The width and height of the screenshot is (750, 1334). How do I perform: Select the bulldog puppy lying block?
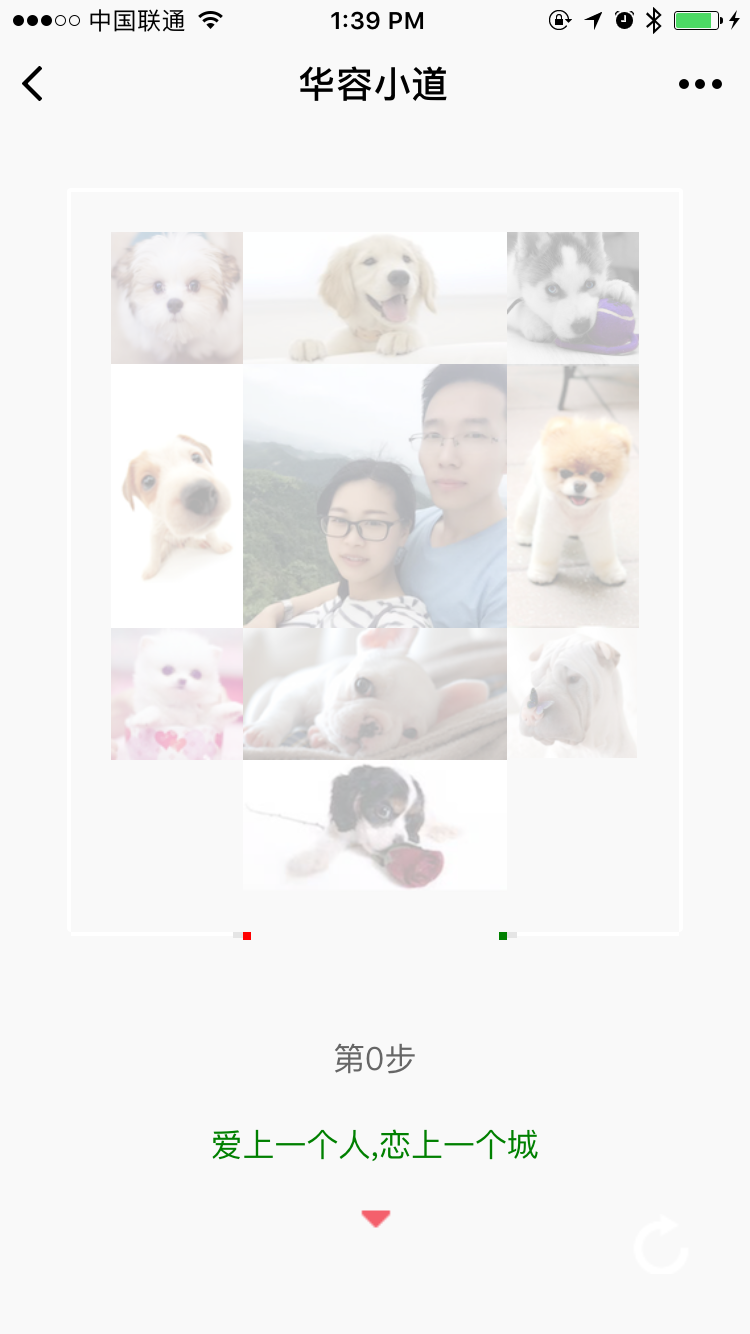coord(375,694)
